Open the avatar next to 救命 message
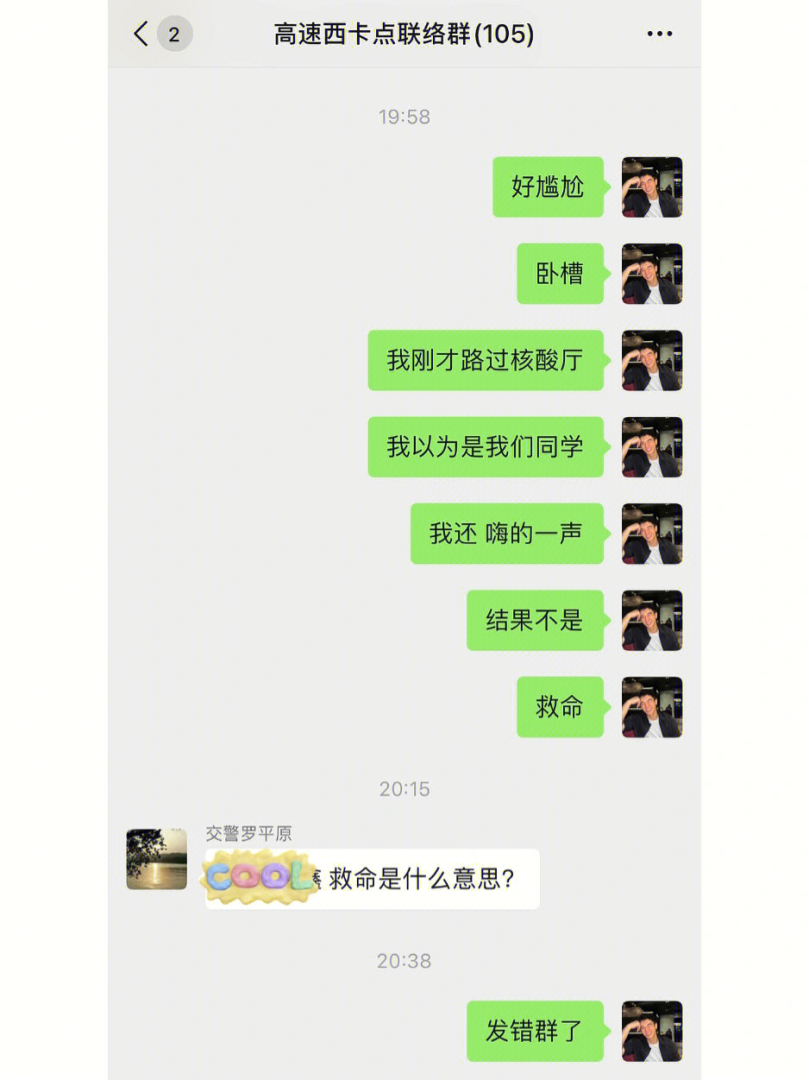This screenshot has height=1080, width=809. [x=652, y=707]
